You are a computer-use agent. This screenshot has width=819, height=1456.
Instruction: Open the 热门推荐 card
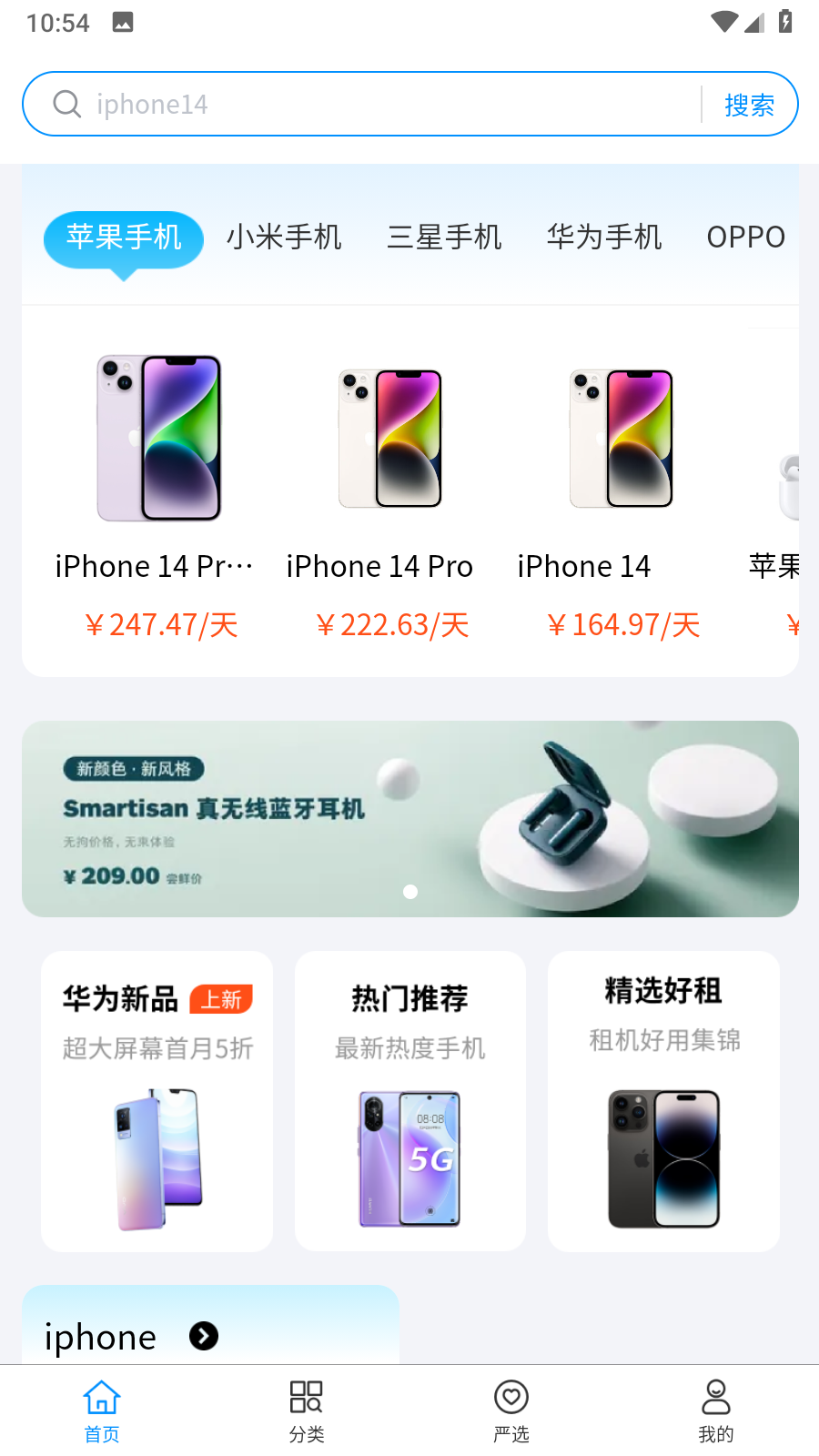[410, 1101]
